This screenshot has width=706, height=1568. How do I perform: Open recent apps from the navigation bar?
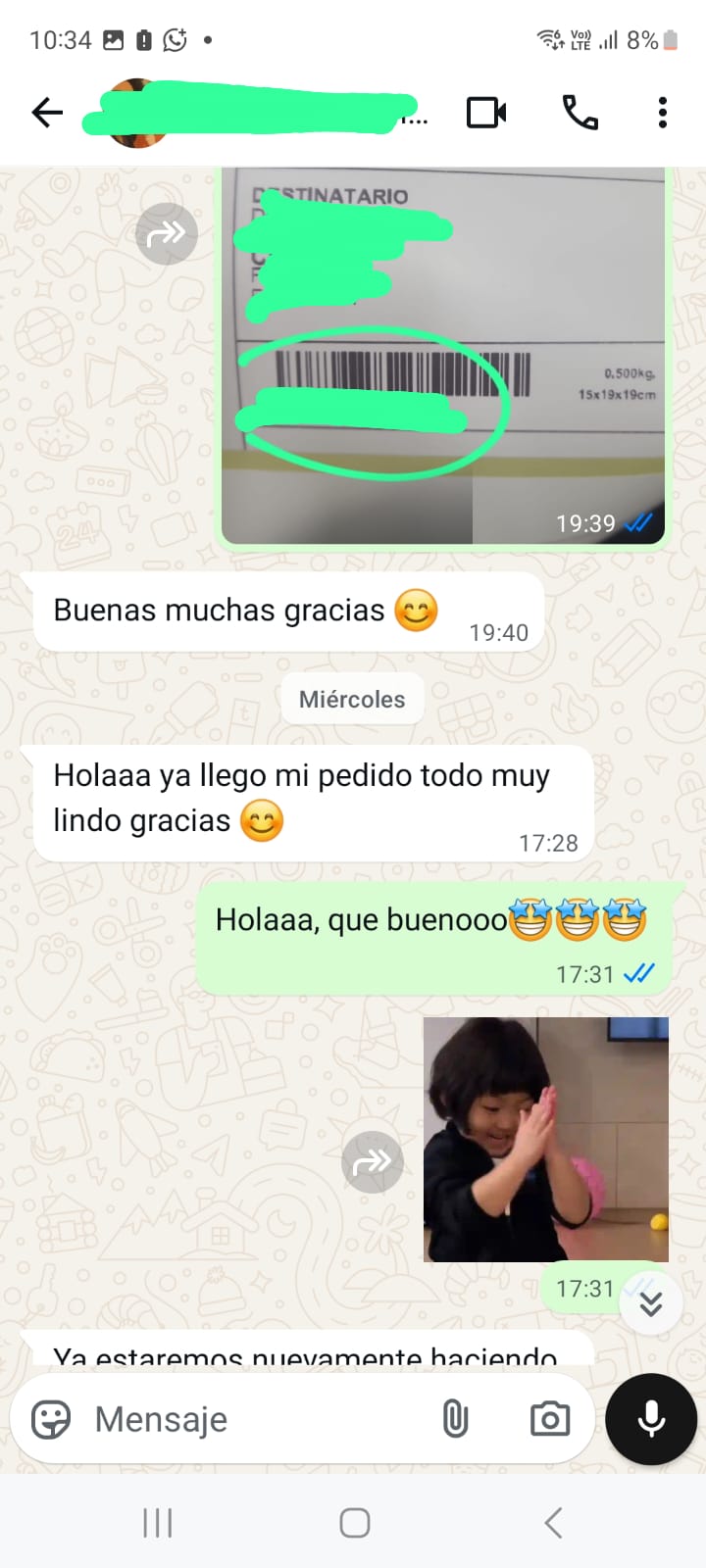158,1523
